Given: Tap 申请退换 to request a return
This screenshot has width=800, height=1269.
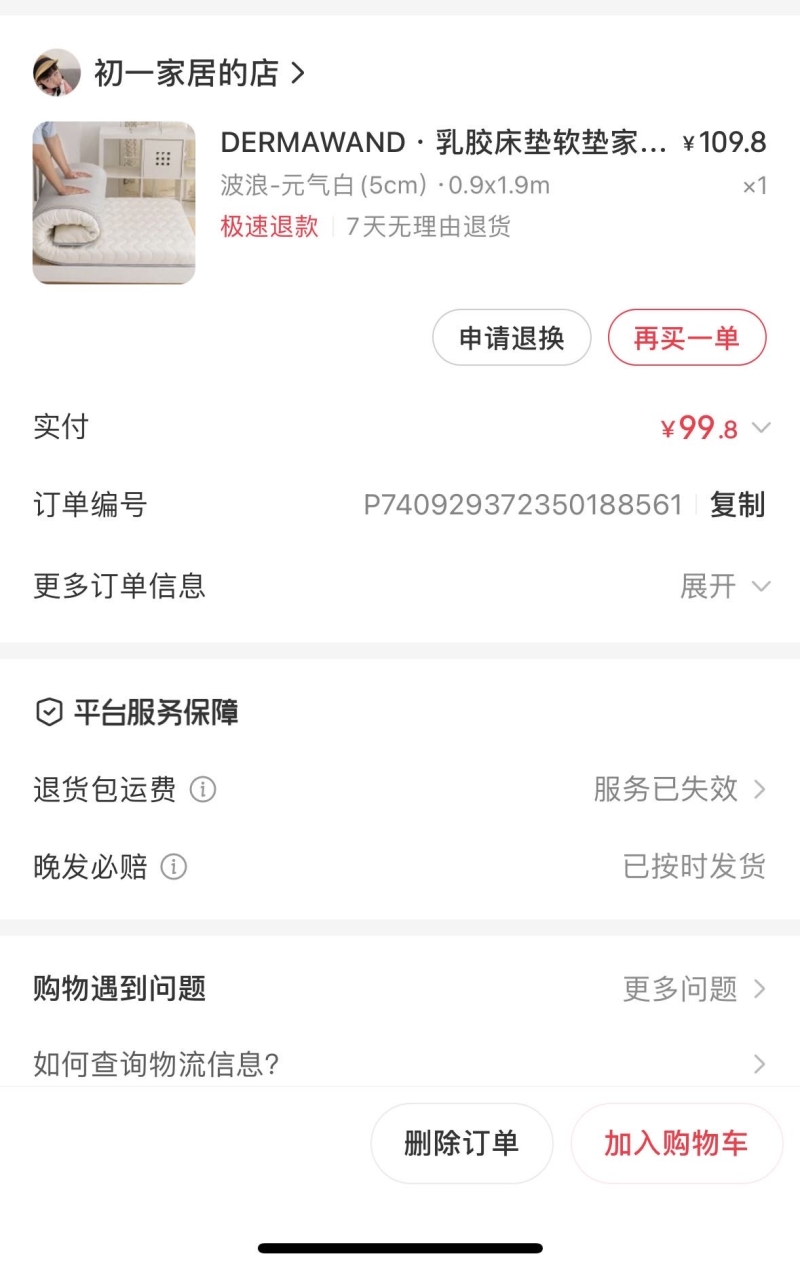Looking at the screenshot, I should pyautogui.click(x=511, y=338).
